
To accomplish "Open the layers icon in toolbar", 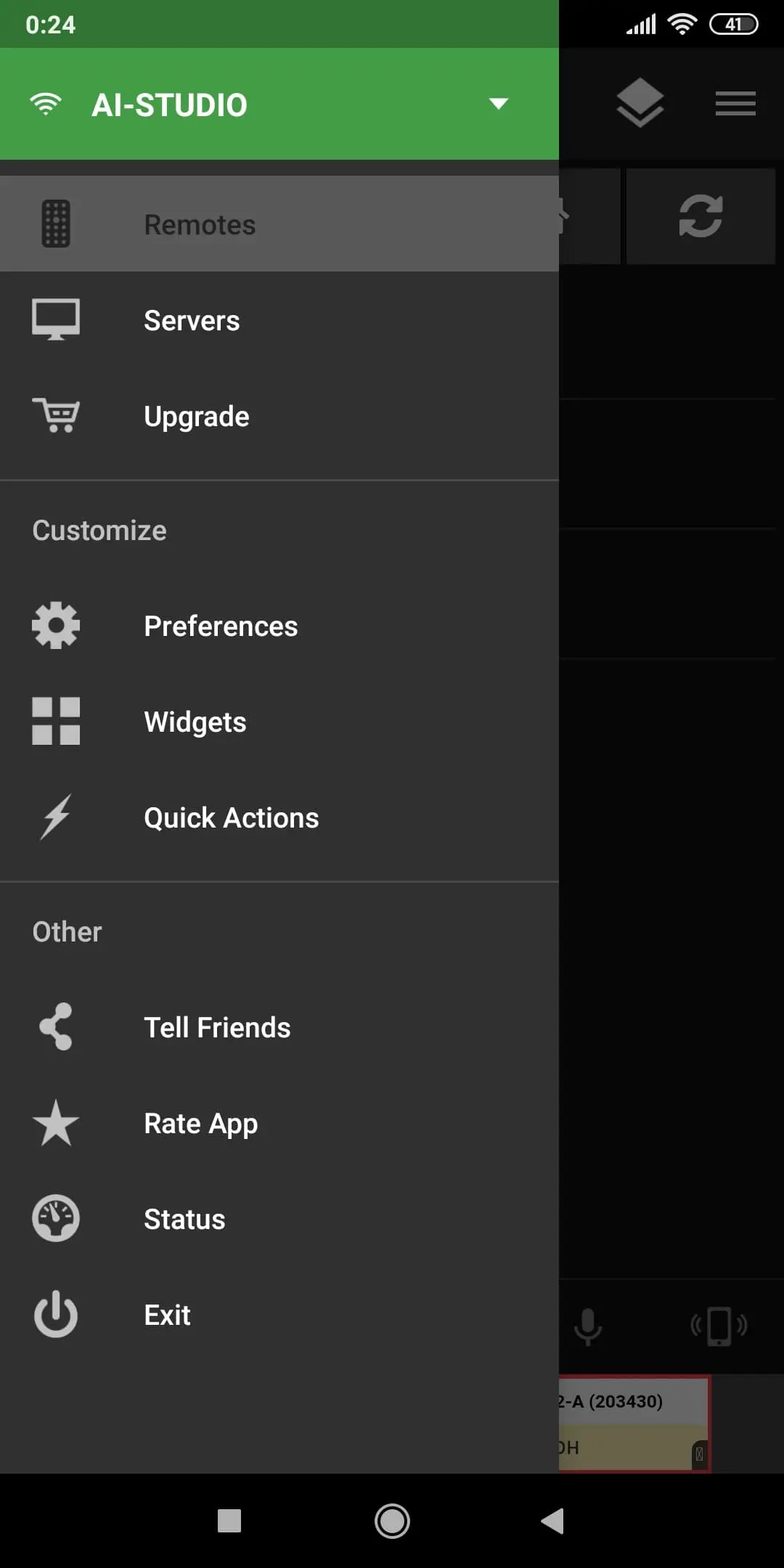I will click(640, 102).
